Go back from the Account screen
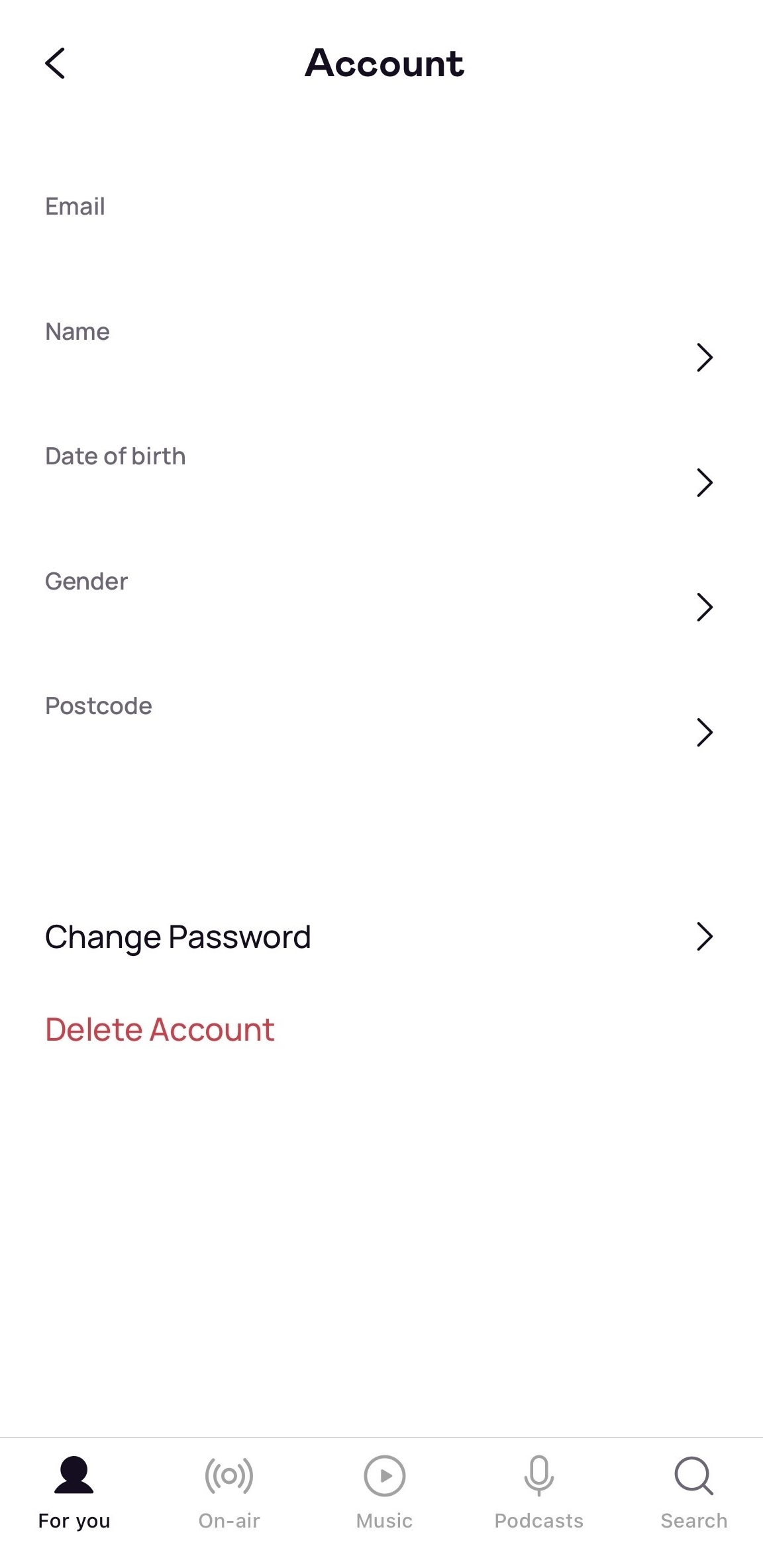Viewport: 763px width, 1568px height. (55, 63)
